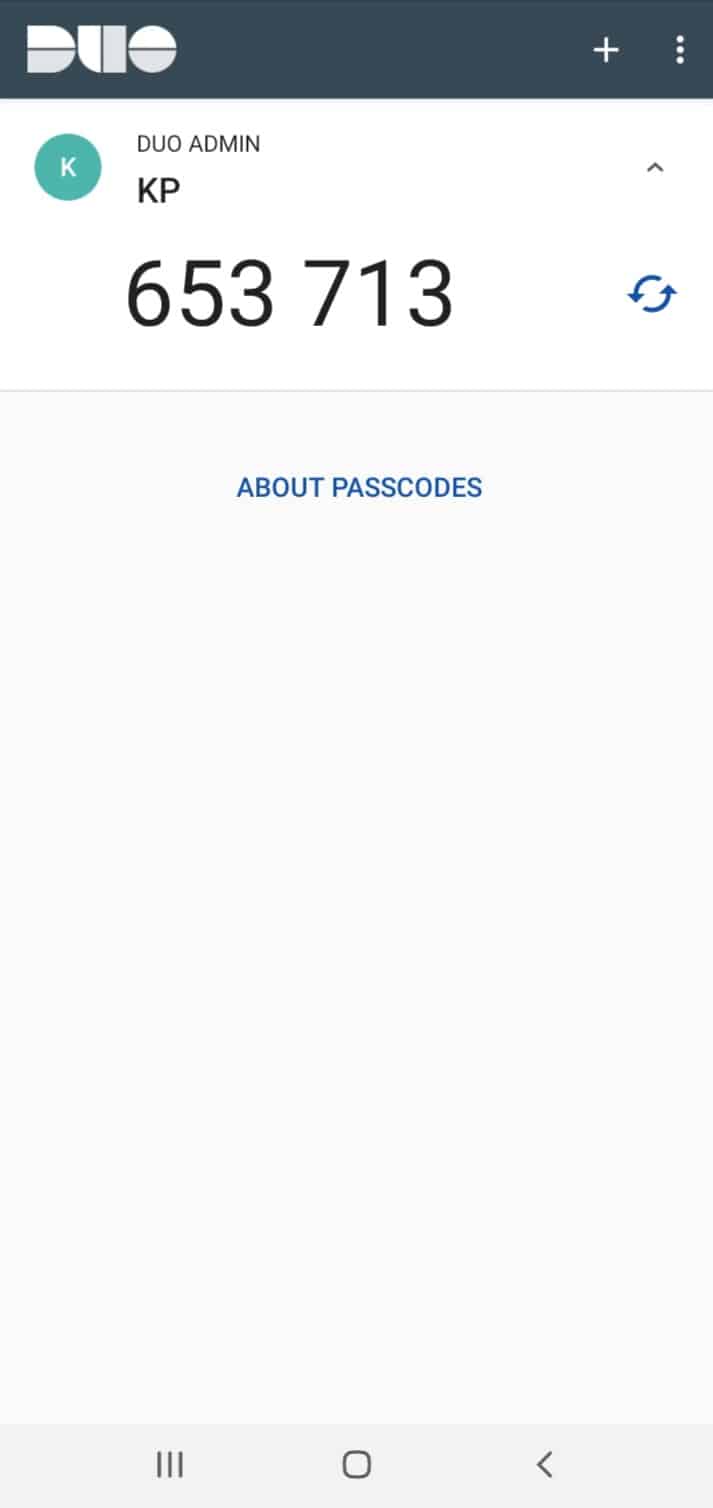Go to the home screen

tap(356, 1465)
